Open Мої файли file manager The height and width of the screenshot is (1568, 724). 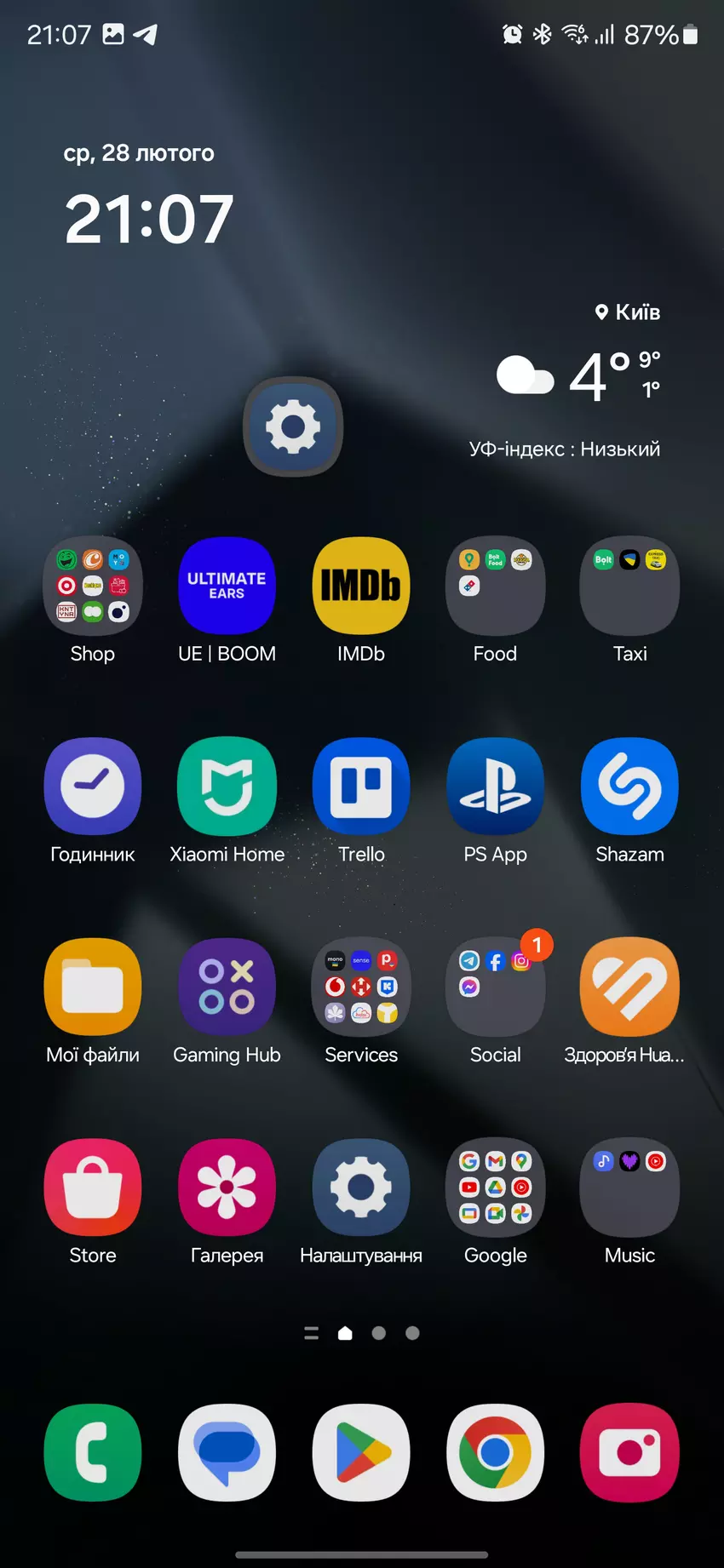93,987
